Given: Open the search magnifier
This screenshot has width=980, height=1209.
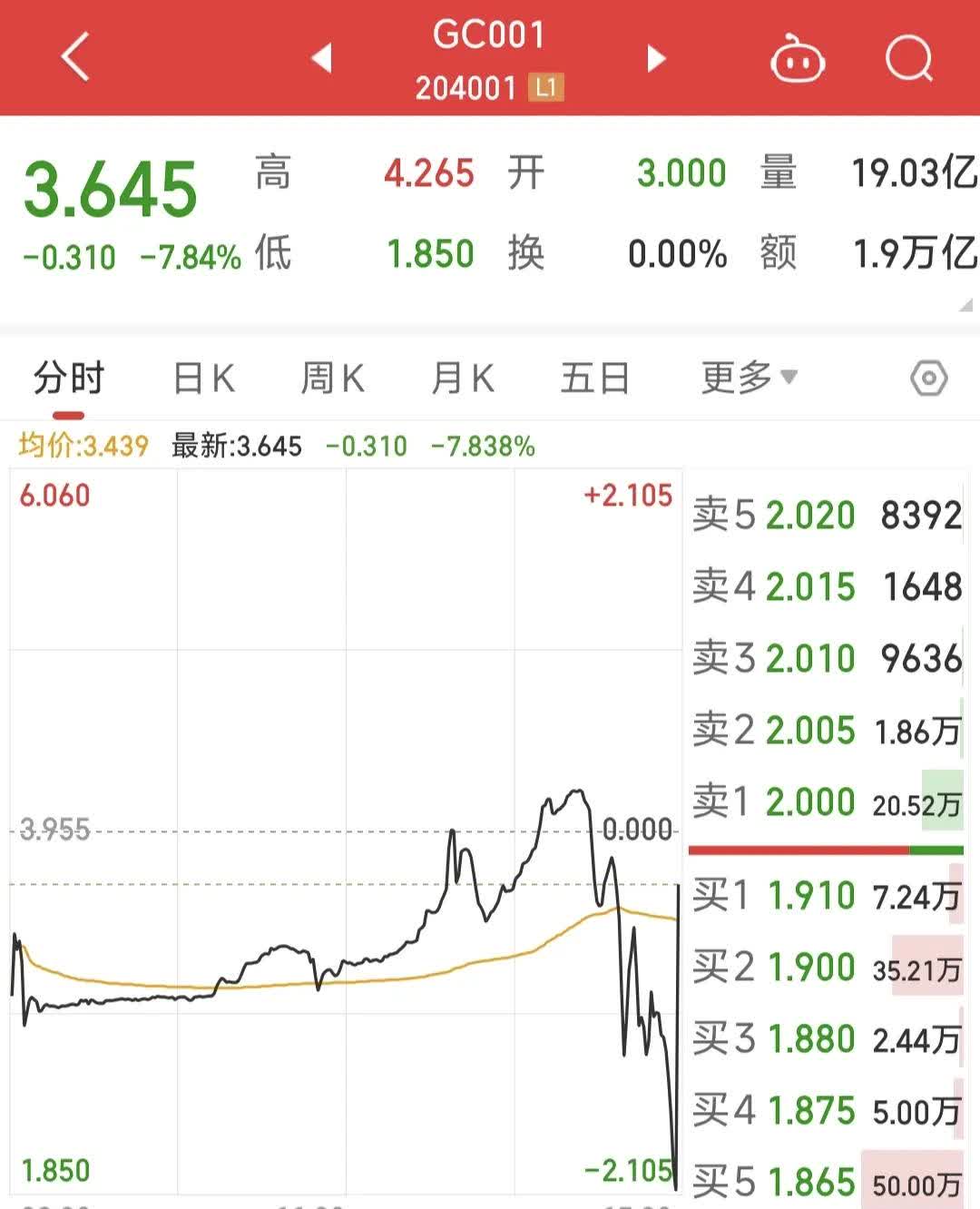Looking at the screenshot, I should (x=907, y=57).
